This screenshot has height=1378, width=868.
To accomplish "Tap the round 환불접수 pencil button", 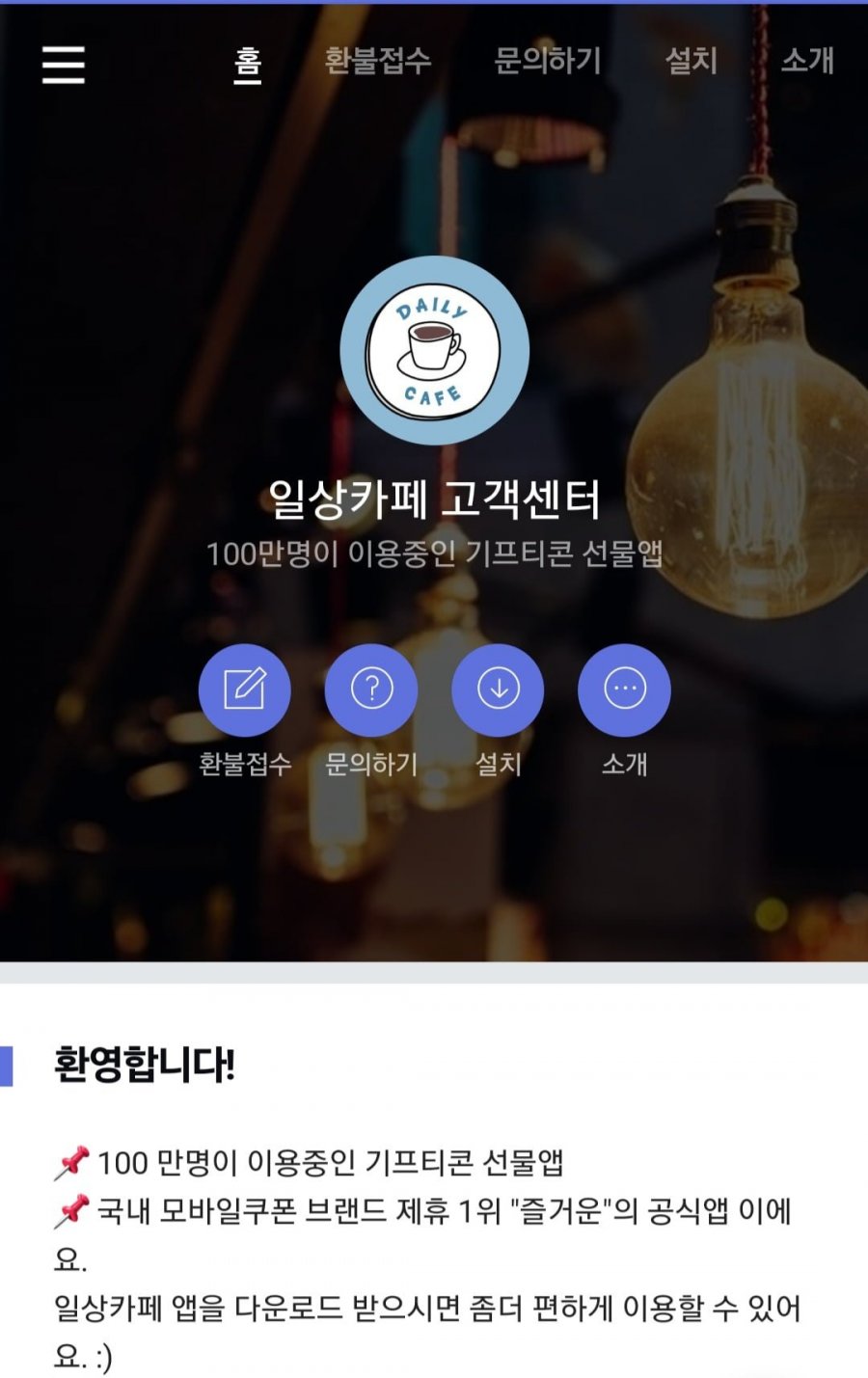I will tap(245, 689).
